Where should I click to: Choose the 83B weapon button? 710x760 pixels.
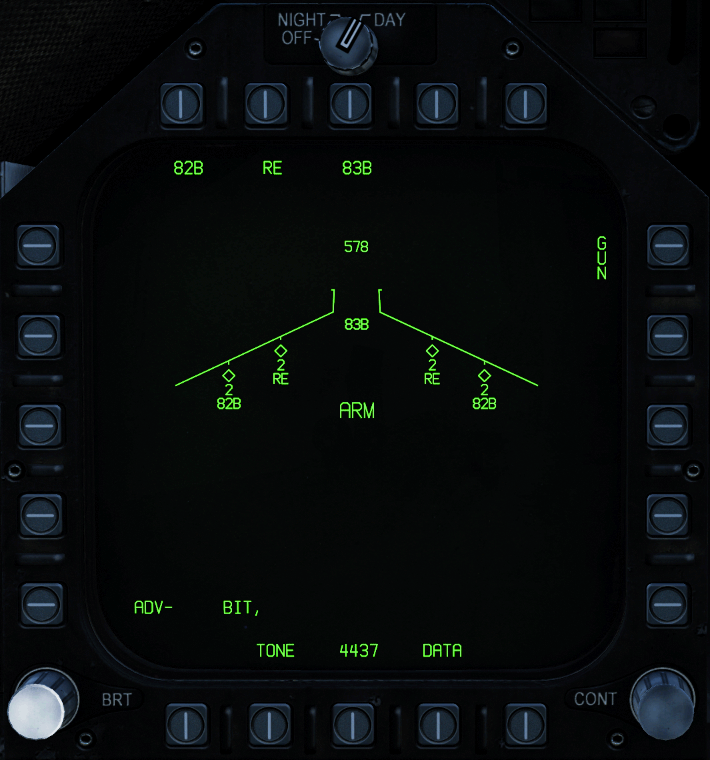[x=351, y=103]
